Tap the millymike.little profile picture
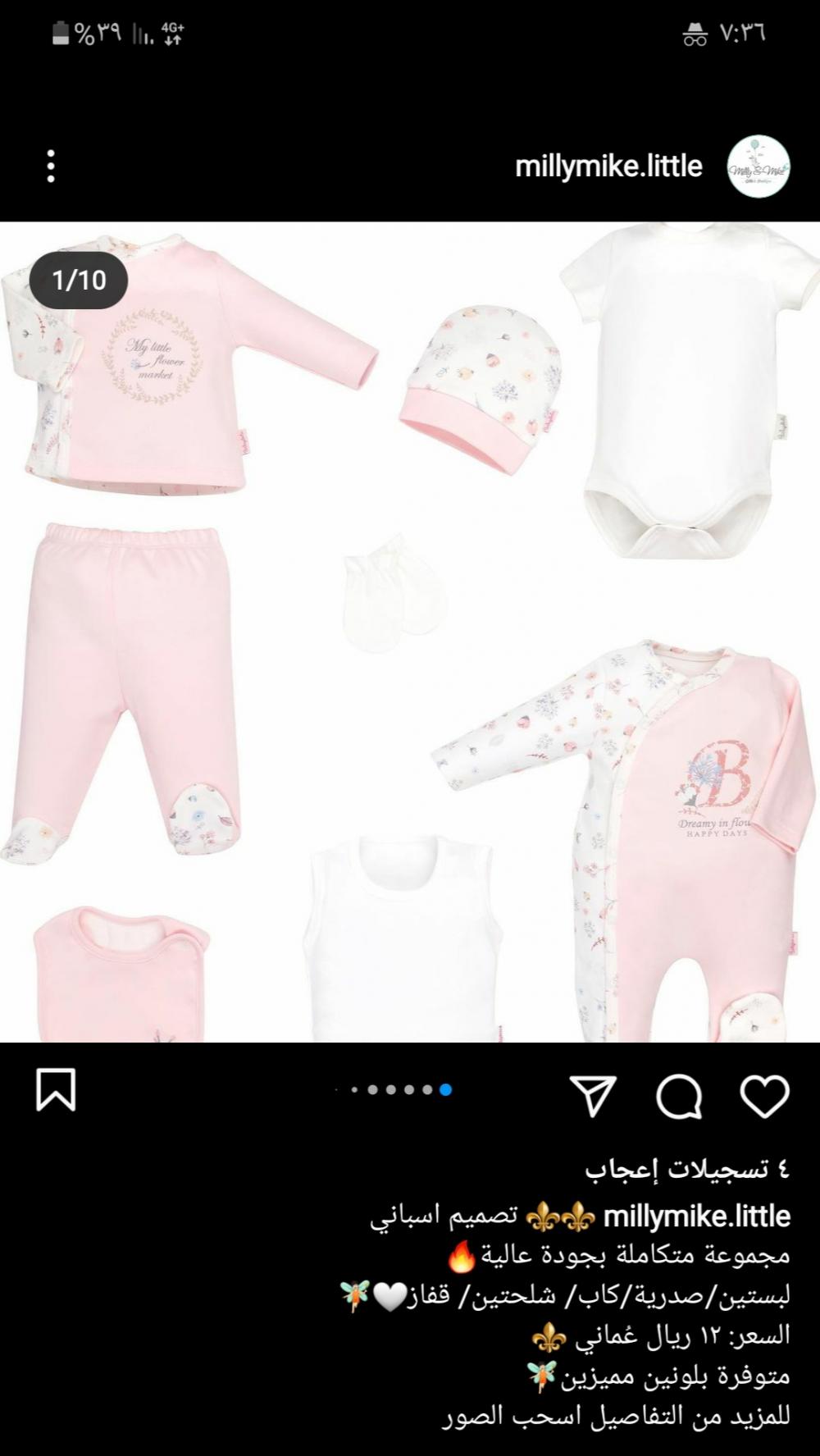The width and height of the screenshot is (820, 1456). [758, 167]
